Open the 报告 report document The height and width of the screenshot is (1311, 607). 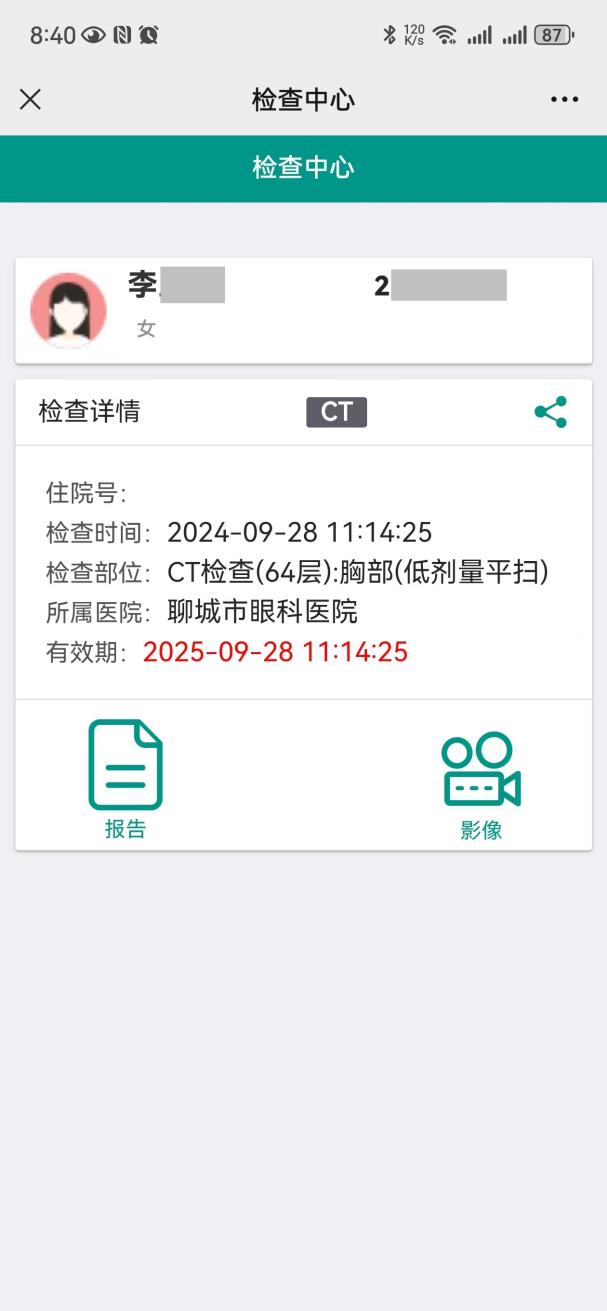tap(126, 778)
